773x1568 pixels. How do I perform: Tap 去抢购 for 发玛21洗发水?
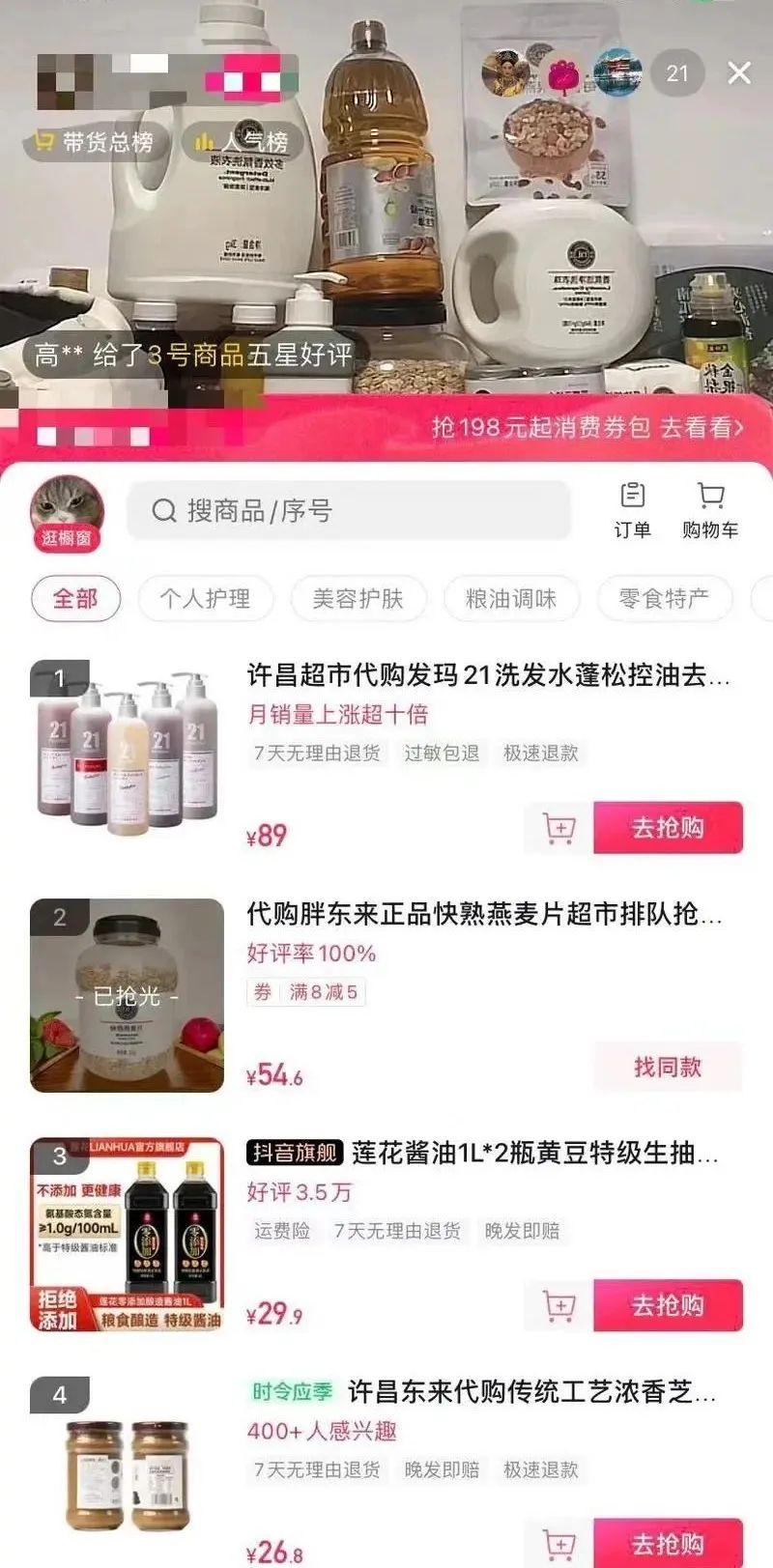tap(668, 828)
